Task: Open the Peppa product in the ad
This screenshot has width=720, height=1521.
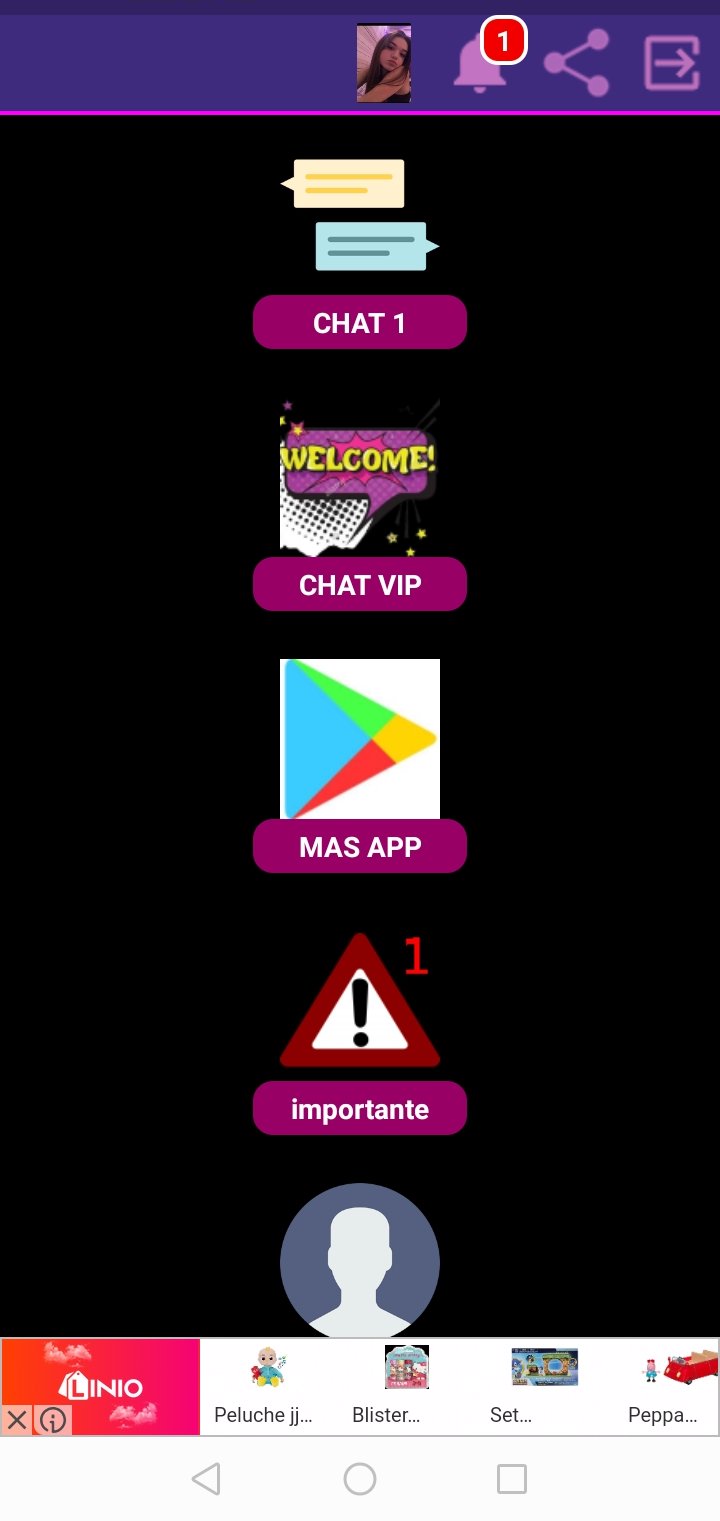Action: (664, 1386)
